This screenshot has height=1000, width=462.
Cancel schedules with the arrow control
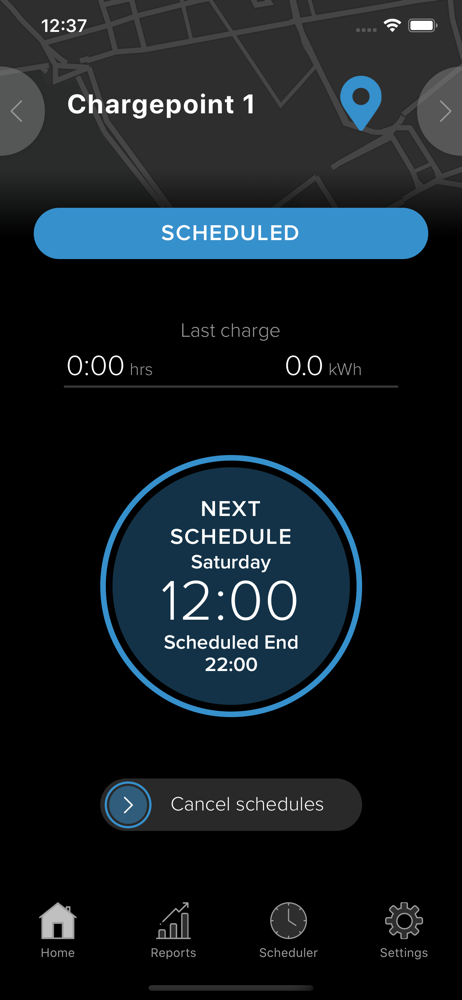click(128, 805)
